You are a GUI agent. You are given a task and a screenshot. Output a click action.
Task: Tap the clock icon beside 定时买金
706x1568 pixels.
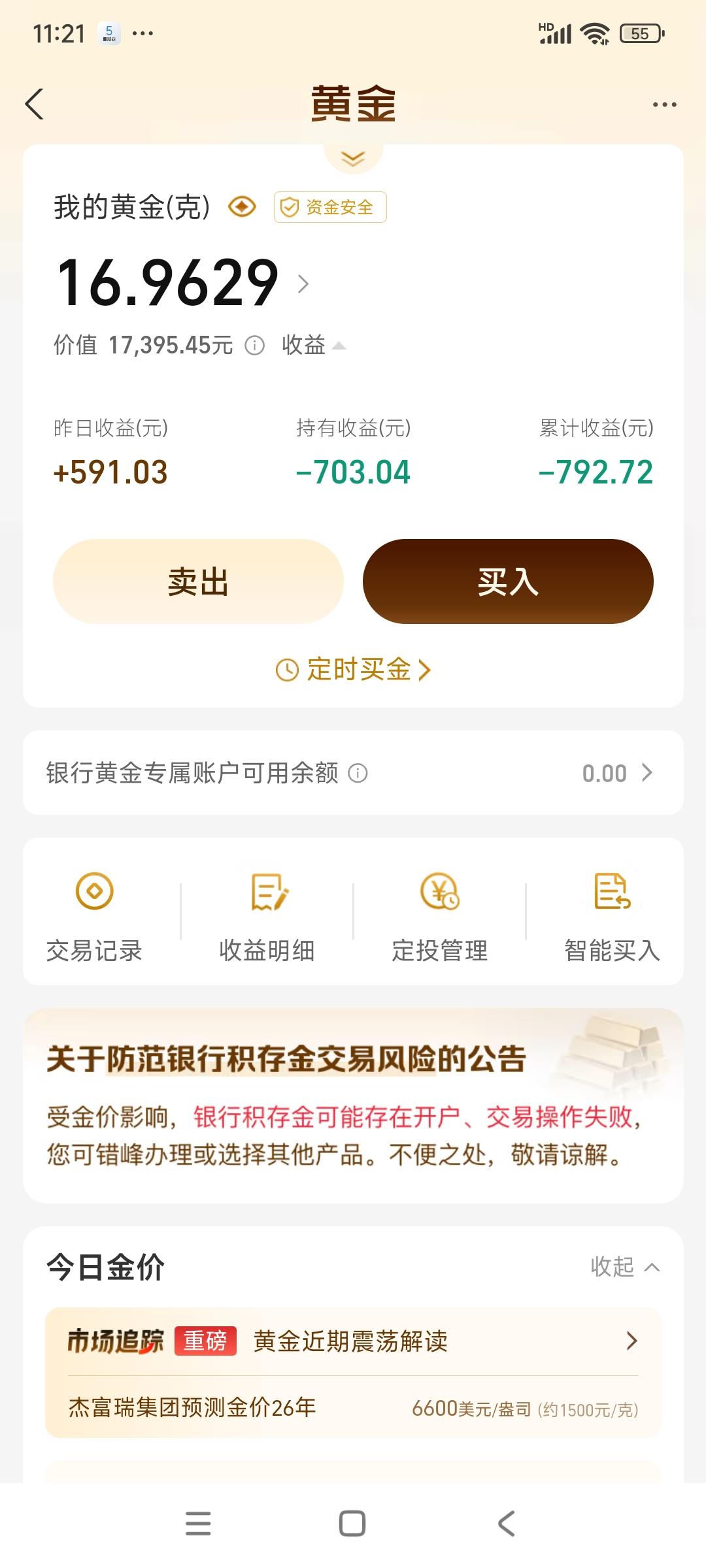tap(288, 670)
